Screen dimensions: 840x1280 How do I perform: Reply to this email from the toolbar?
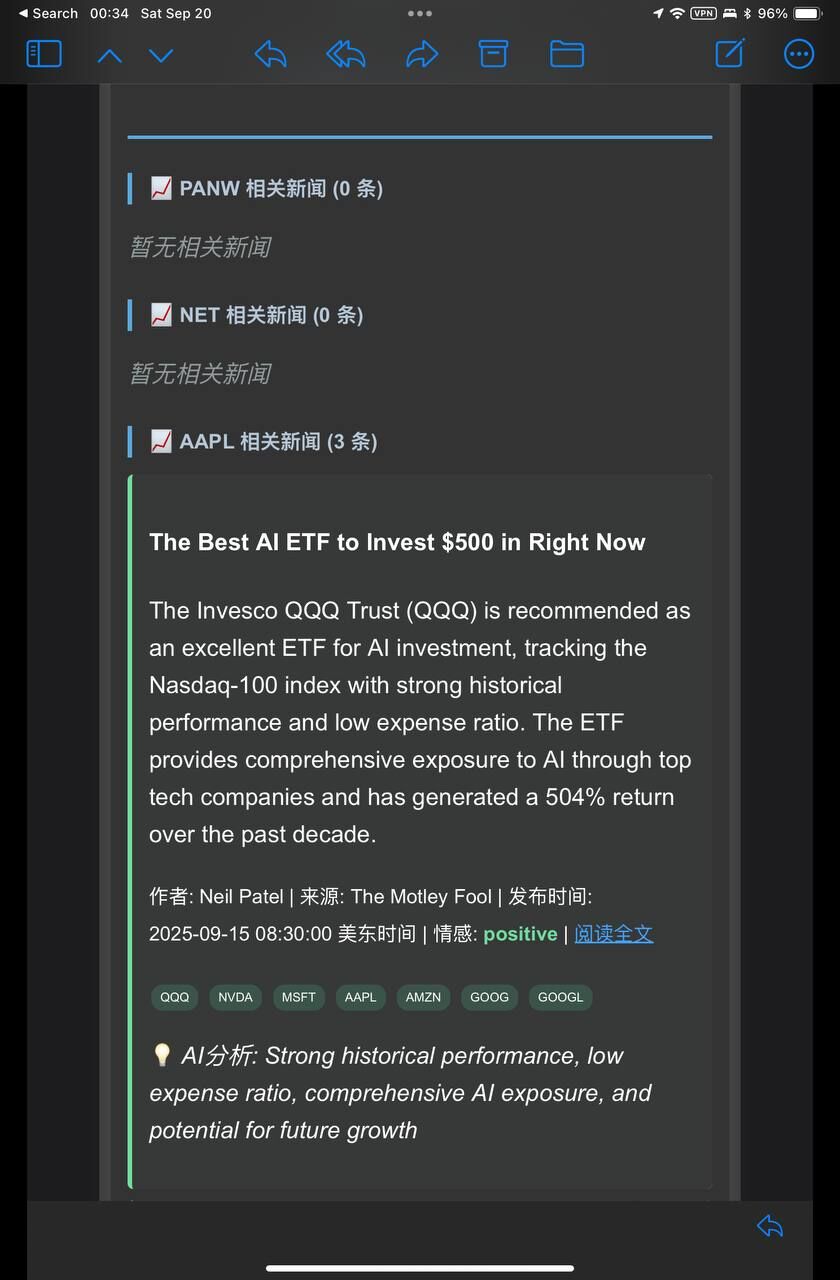(271, 54)
